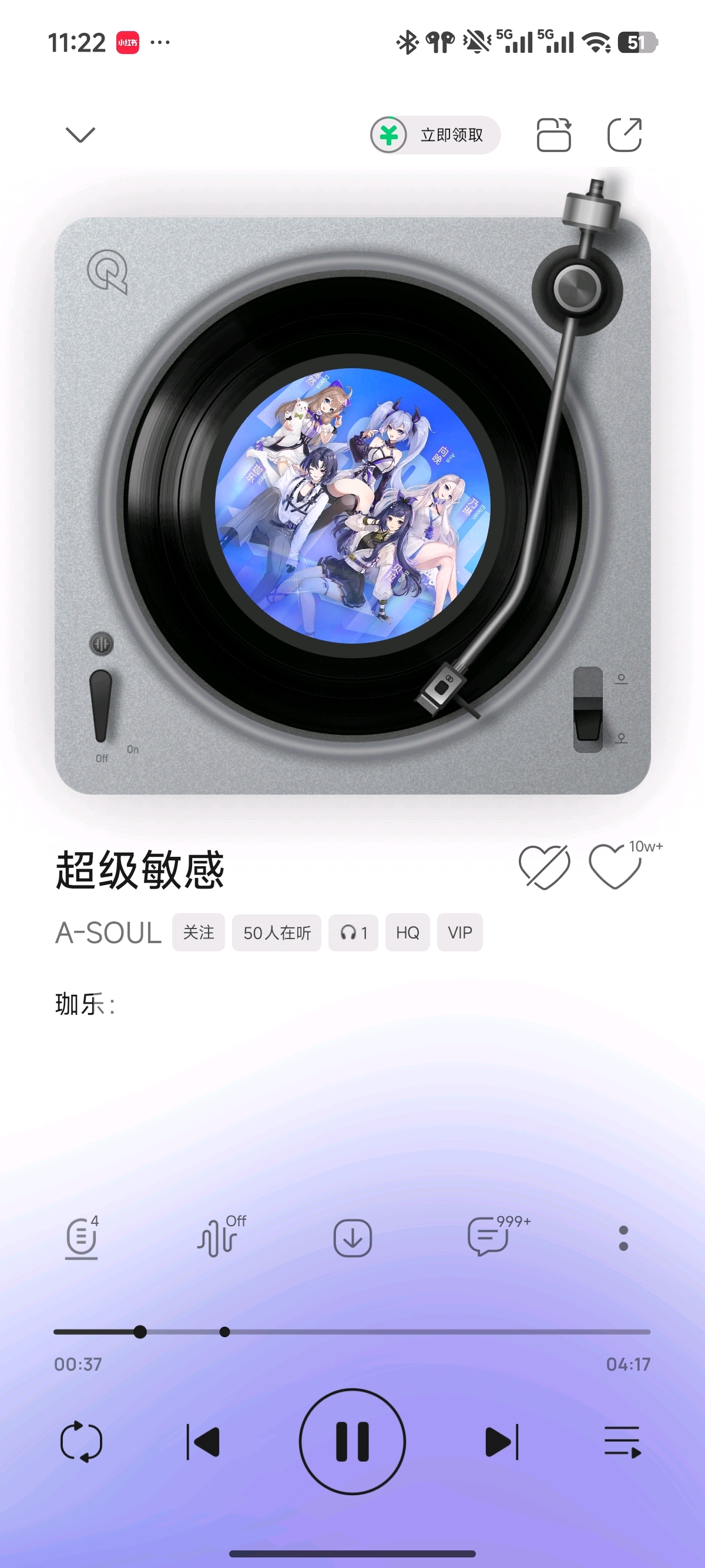Screen dimensions: 705x1568
Task: Share the song 超级敏感
Action: (625, 134)
